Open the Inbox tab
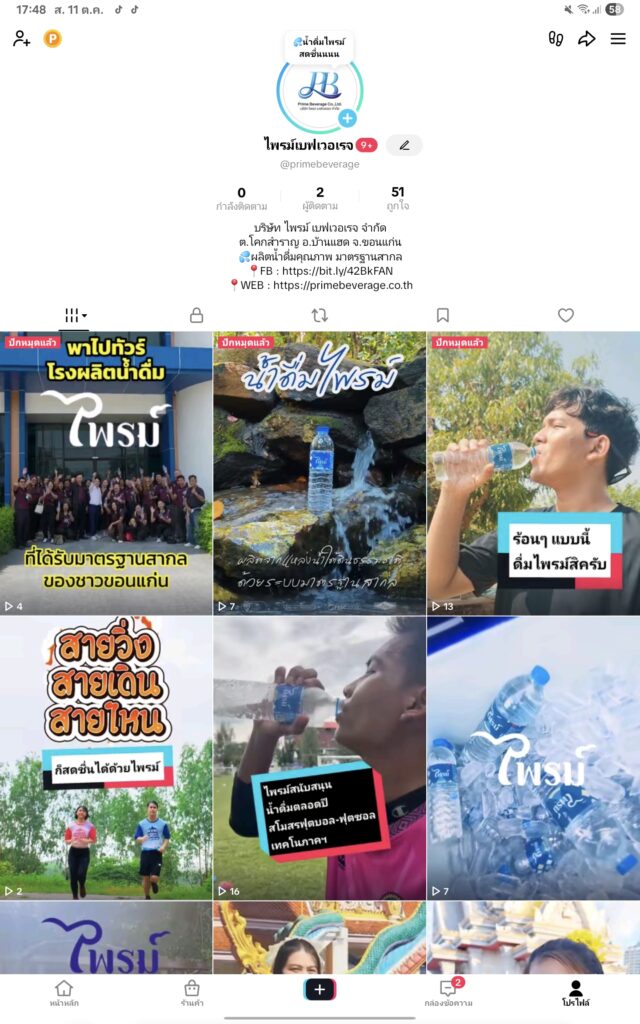The width and height of the screenshot is (640, 1024). pyautogui.click(x=448, y=992)
